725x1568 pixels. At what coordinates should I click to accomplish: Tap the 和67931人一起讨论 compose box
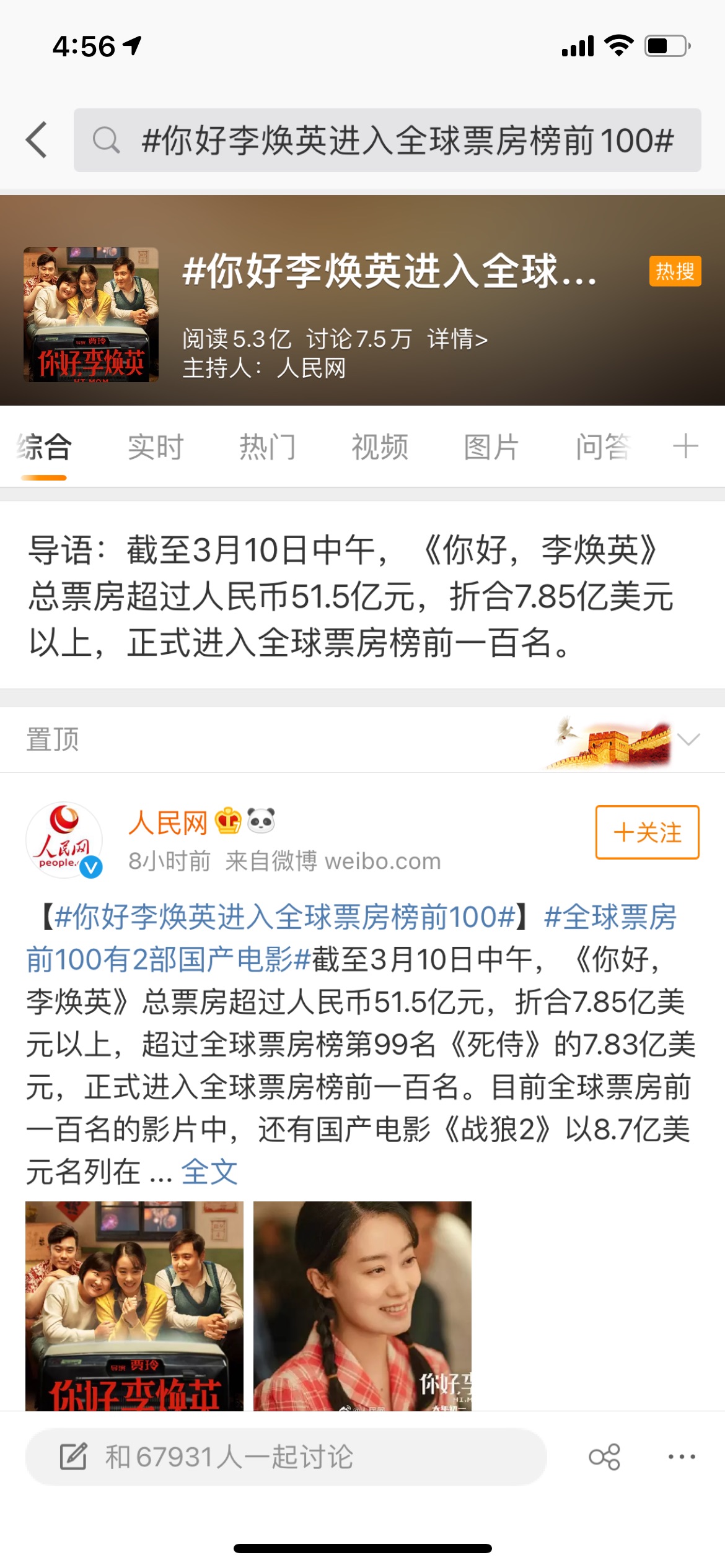(285, 1457)
